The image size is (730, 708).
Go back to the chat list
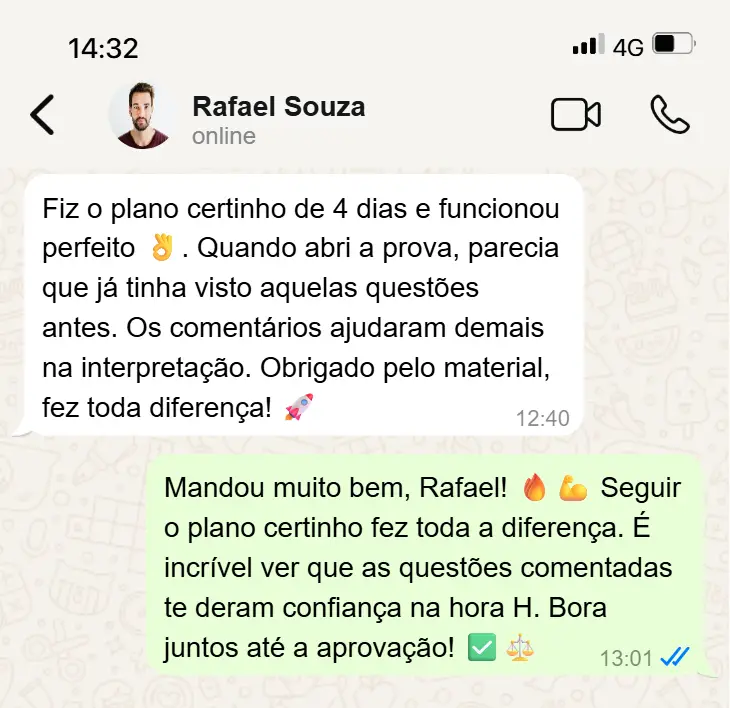[42, 115]
